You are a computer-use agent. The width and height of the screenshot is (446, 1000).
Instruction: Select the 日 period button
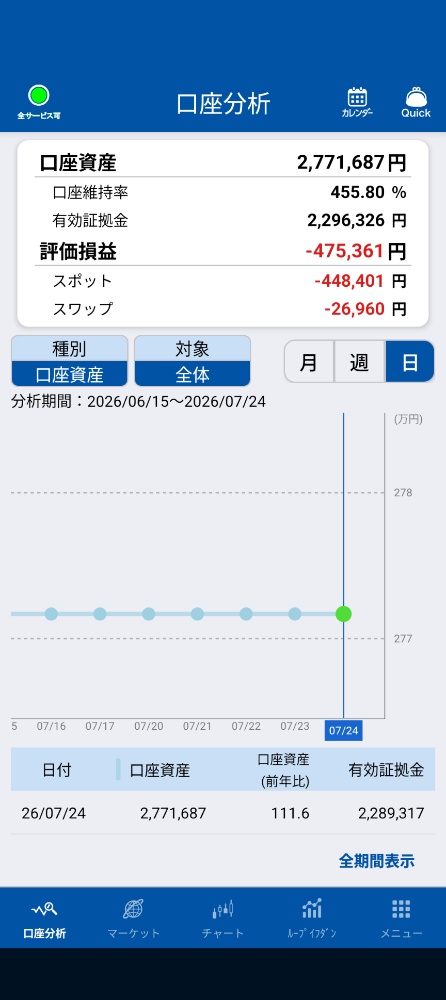tap(410, 362)
